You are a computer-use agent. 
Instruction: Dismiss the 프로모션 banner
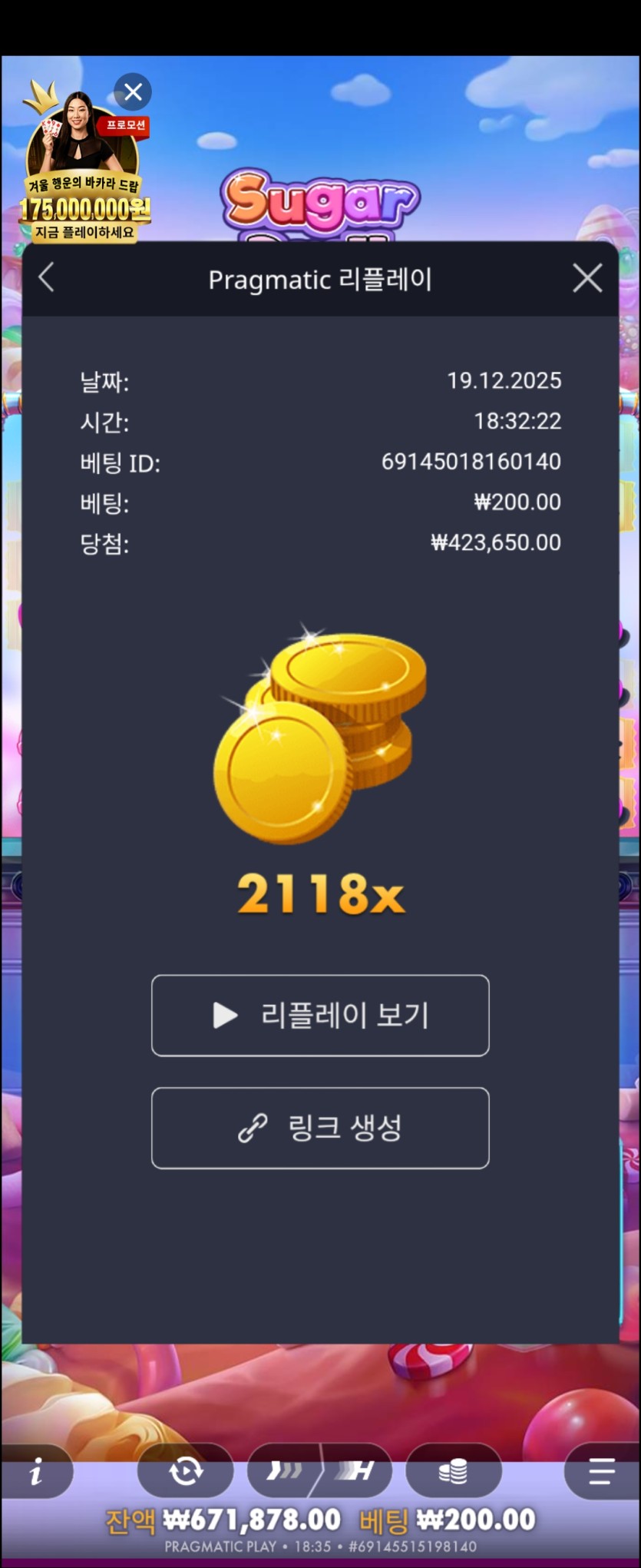click(133, 93)
